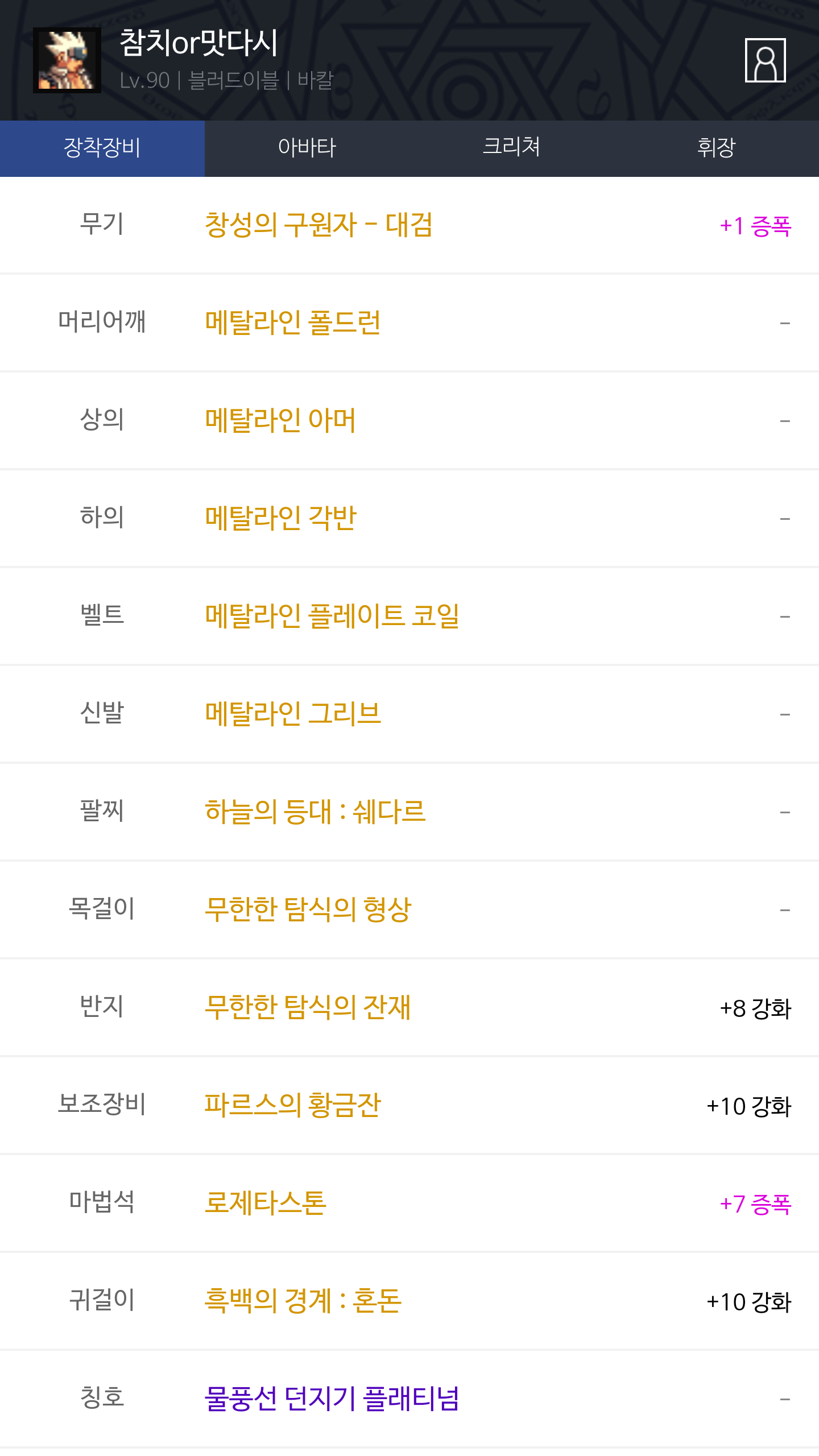View shoes item 메탈라인 그리브
The image size is (819, 1456).
293,714
